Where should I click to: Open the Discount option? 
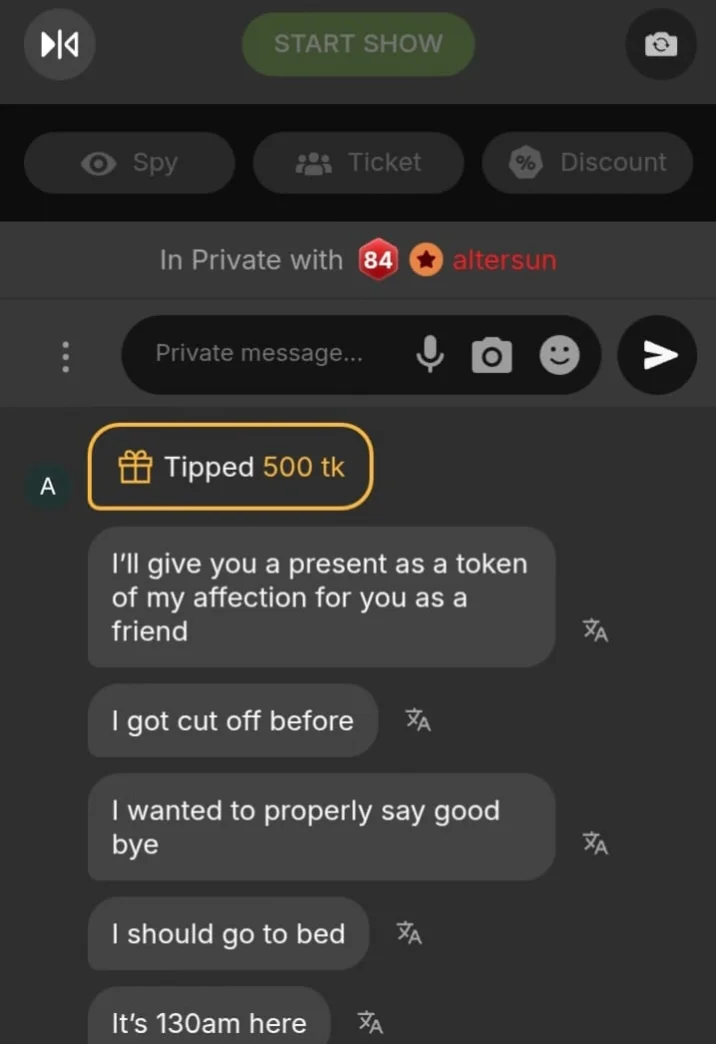(x=587, y=163)
